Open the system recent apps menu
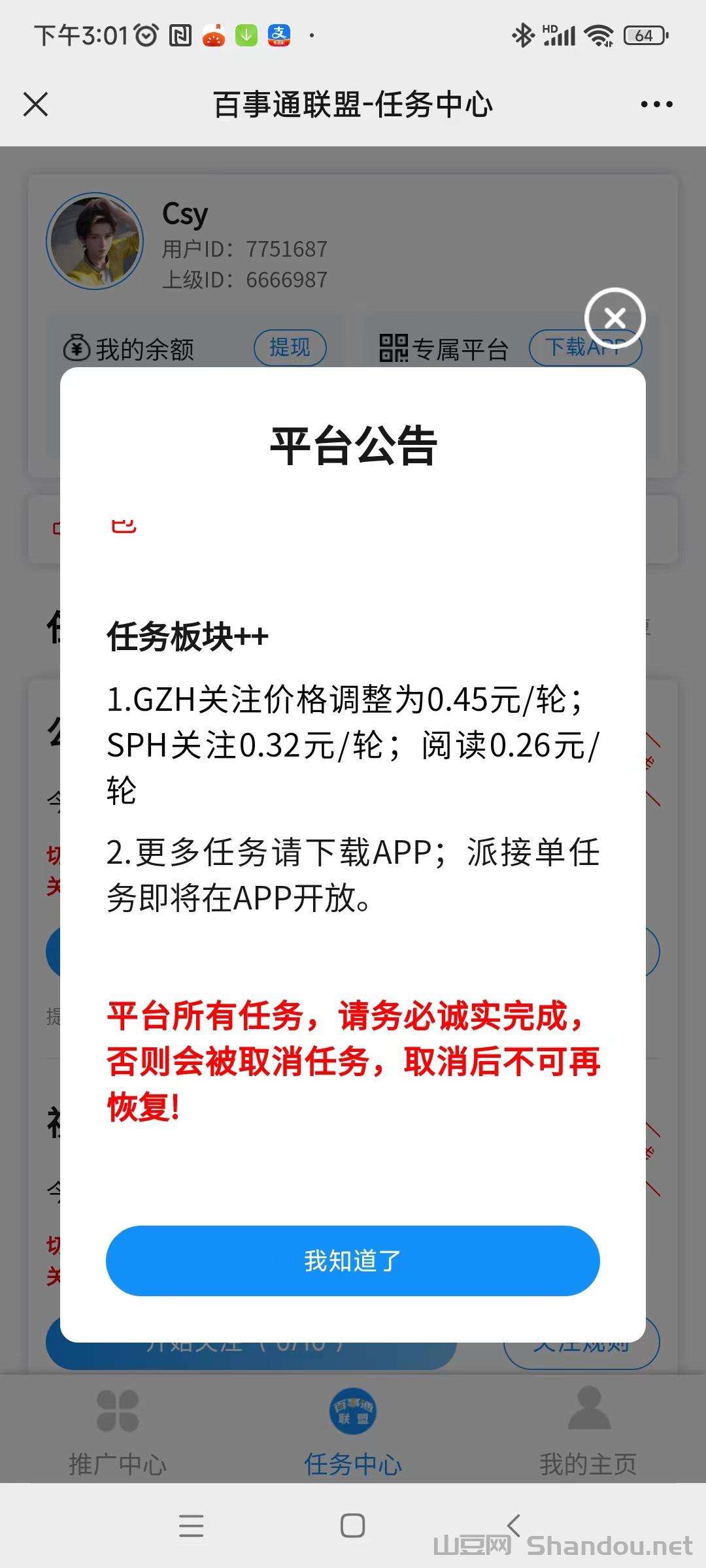Image resolution: width=706 pixels, height=1568 pixels. tap(191, 1526)
